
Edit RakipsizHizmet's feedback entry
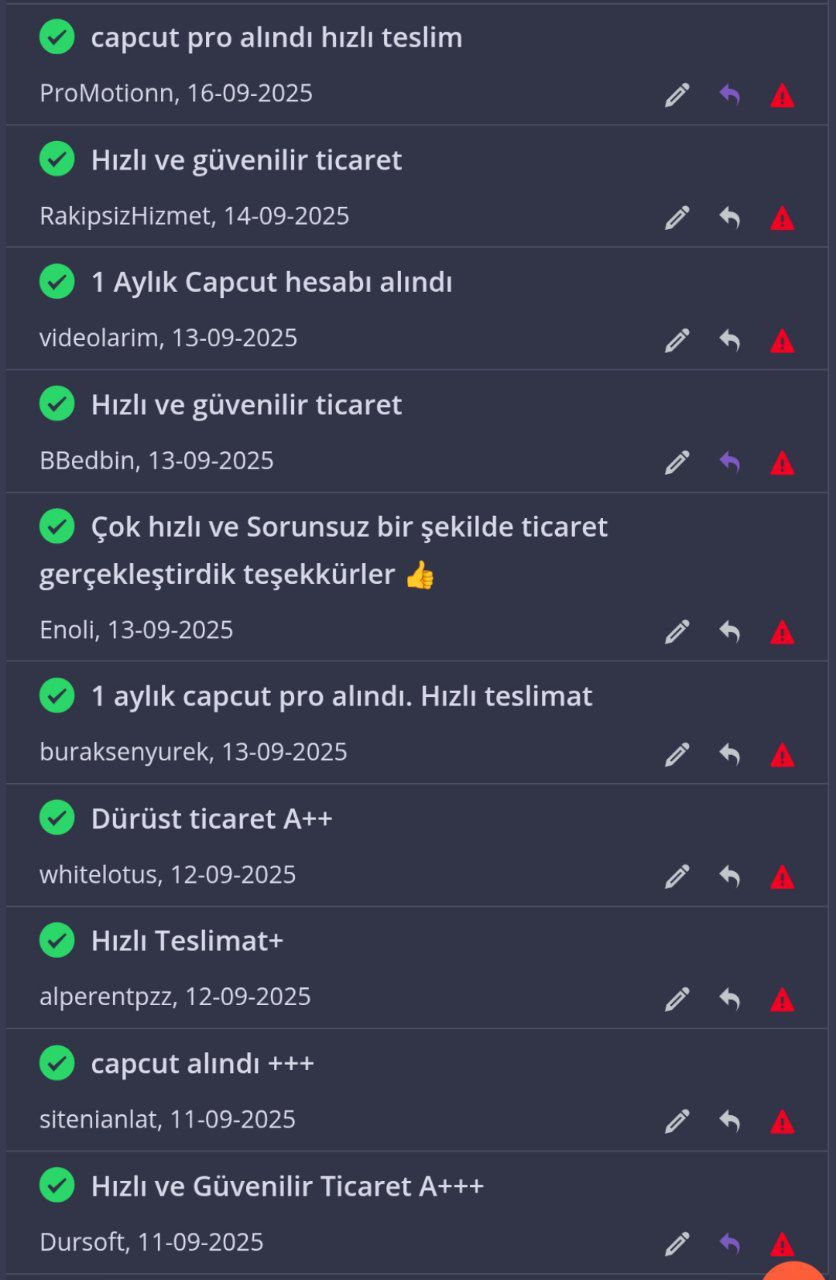click(677, 218)
